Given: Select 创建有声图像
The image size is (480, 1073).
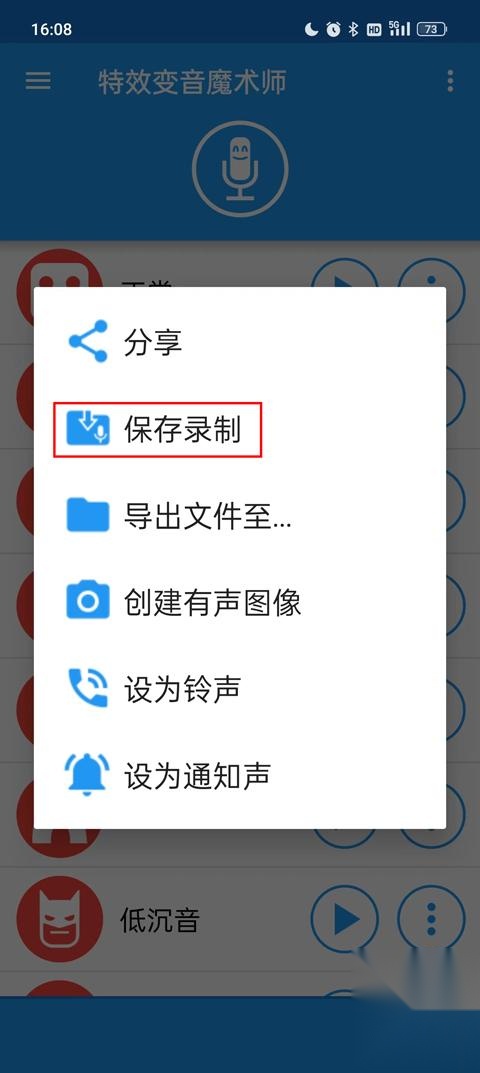Looking at the screenshot, I should pyautogui.click(x=240, y=602).
